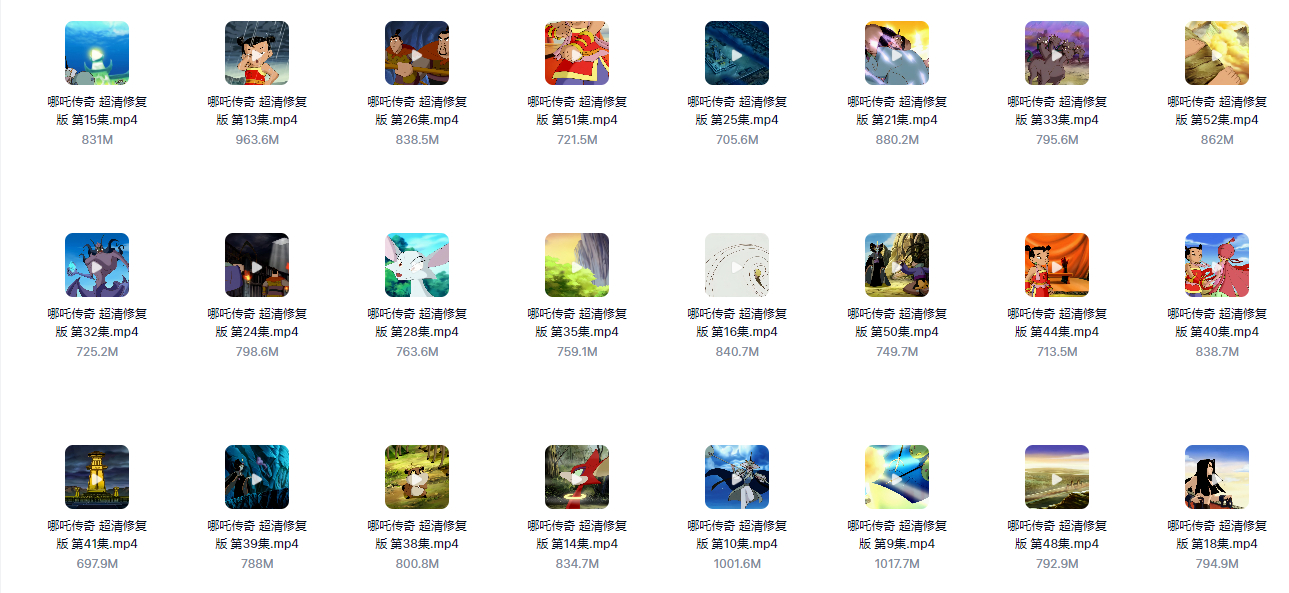Viewport: 1289px width, 593px height.
Task: Open the 第40集.mp4 video
Action: tap(1217, 266)
